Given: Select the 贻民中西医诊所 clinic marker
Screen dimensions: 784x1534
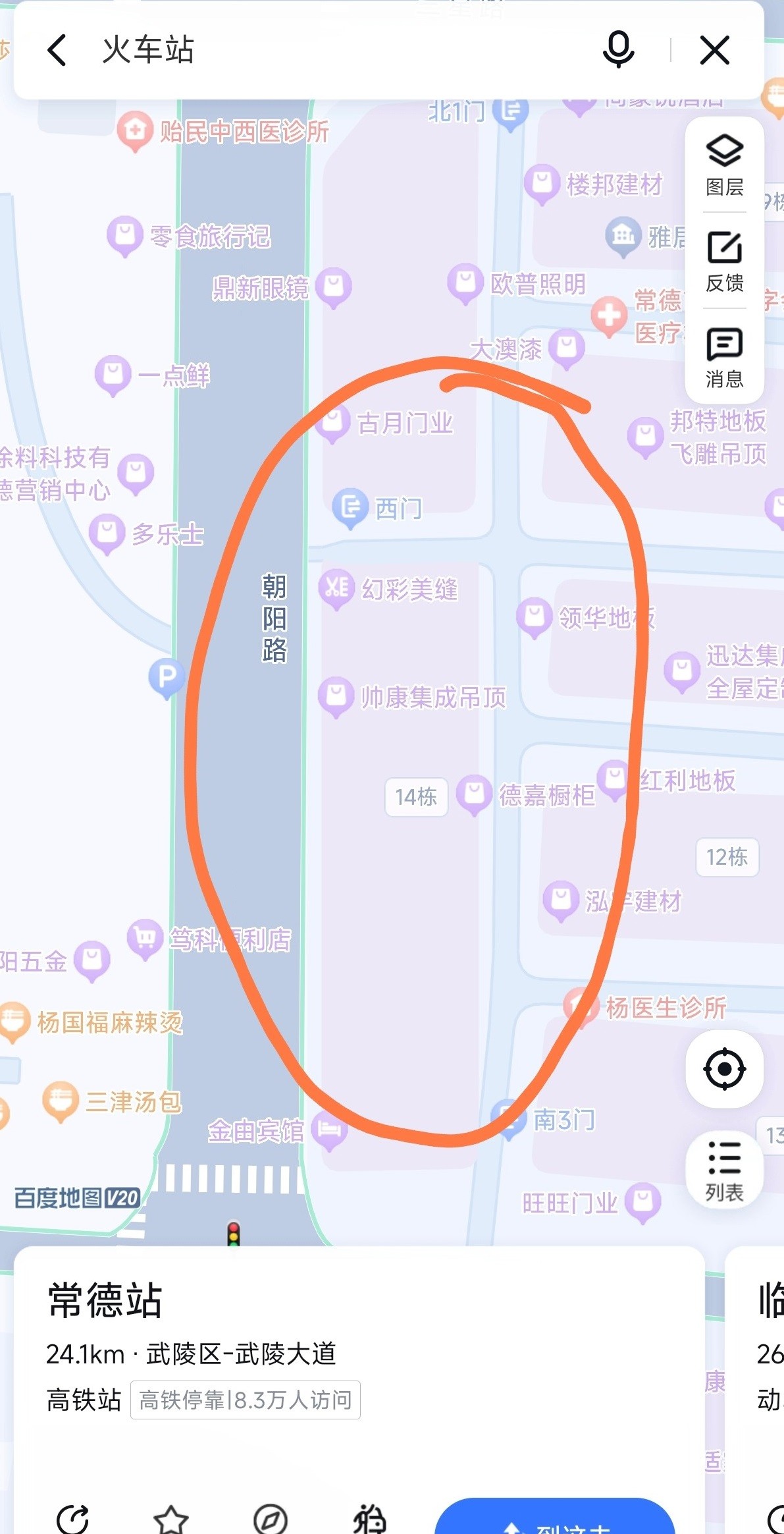Looking at the screenshot, I should (136, 130).
